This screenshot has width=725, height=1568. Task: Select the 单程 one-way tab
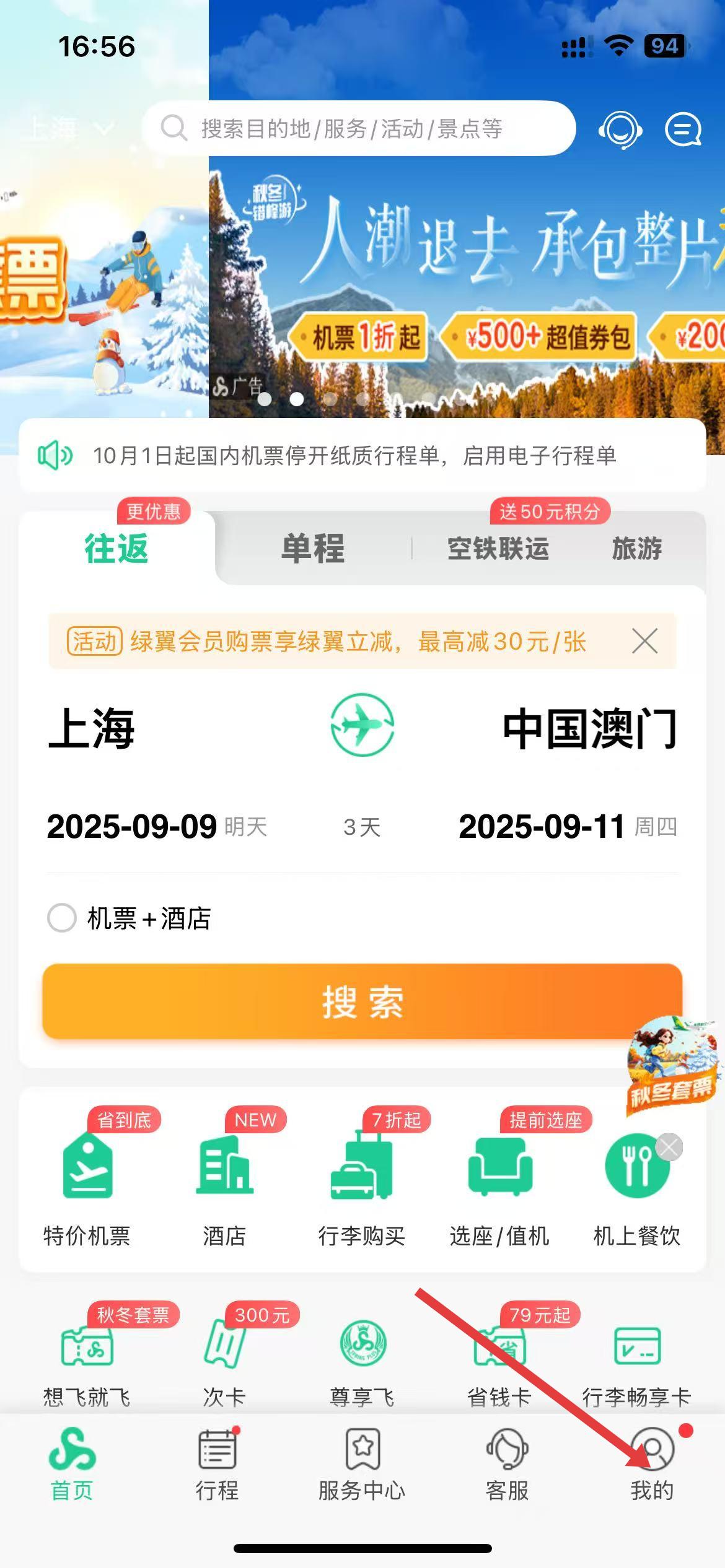click(312, 549)
